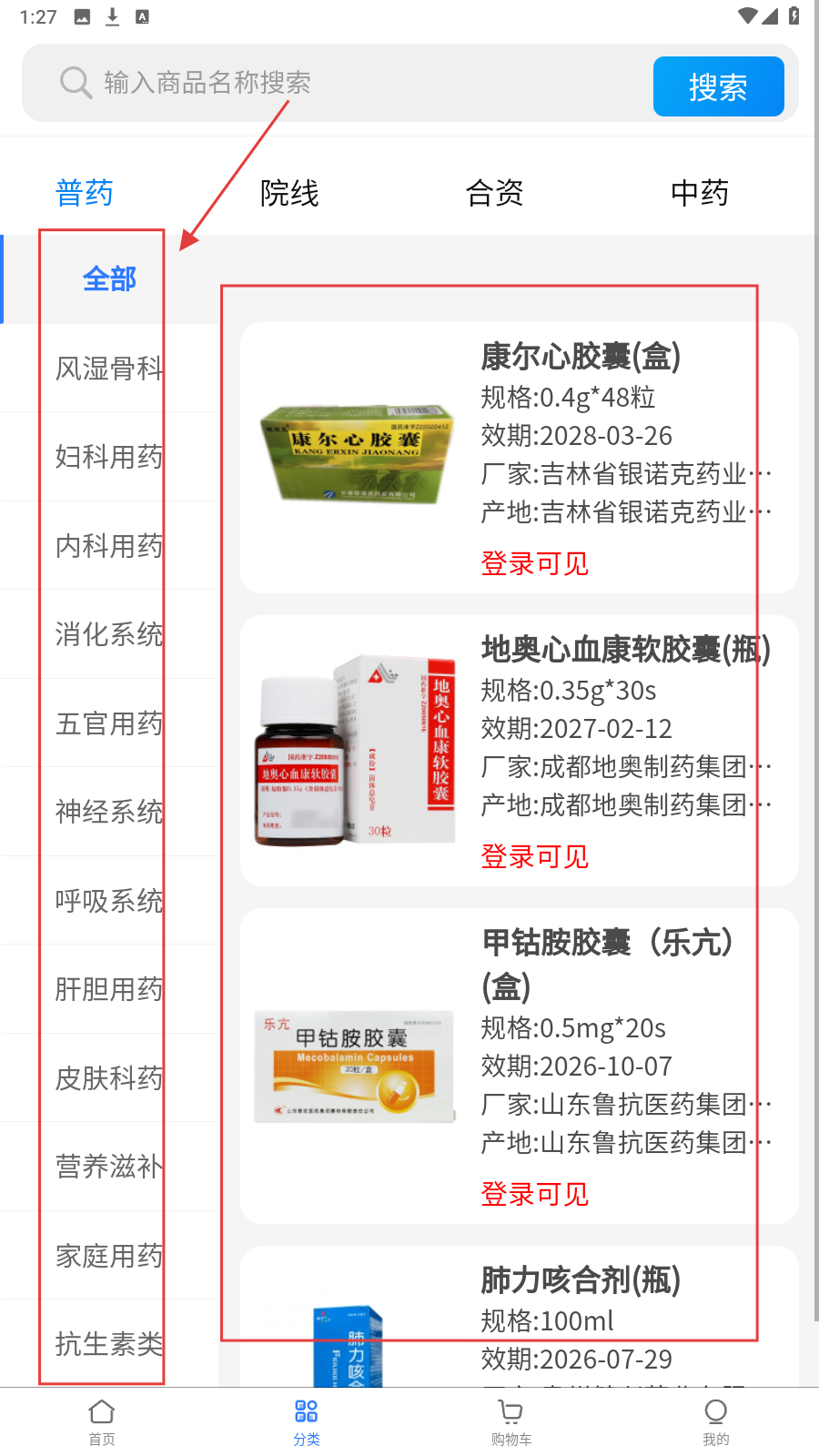Switch to the 我的 tab
This screenshot has height=1456, width=819.
(x=716, y=1421)
